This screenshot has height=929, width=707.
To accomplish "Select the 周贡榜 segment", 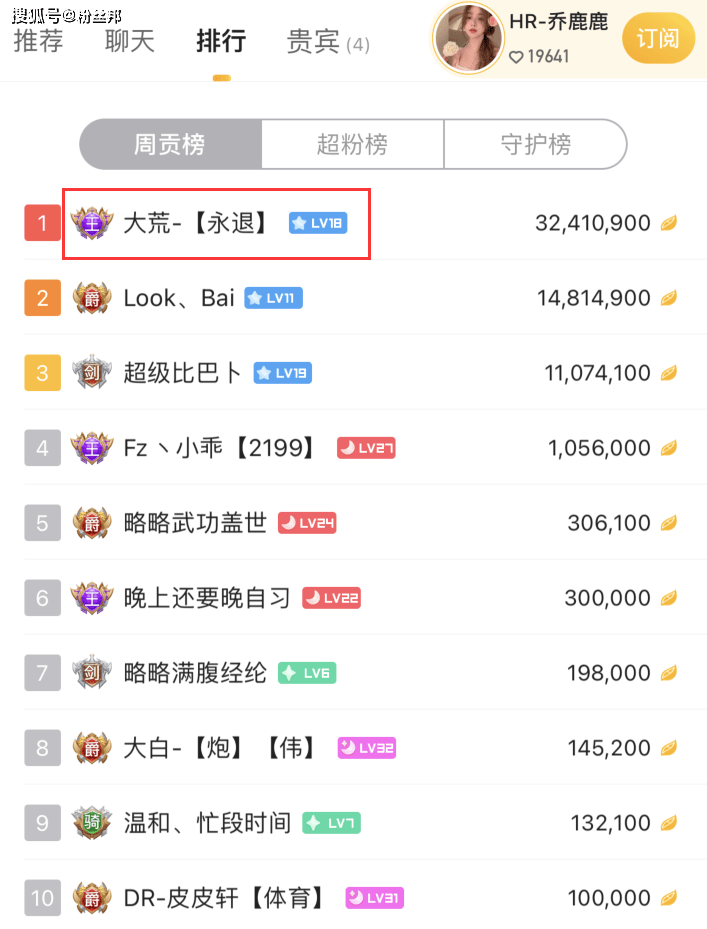I will [170, 144].
